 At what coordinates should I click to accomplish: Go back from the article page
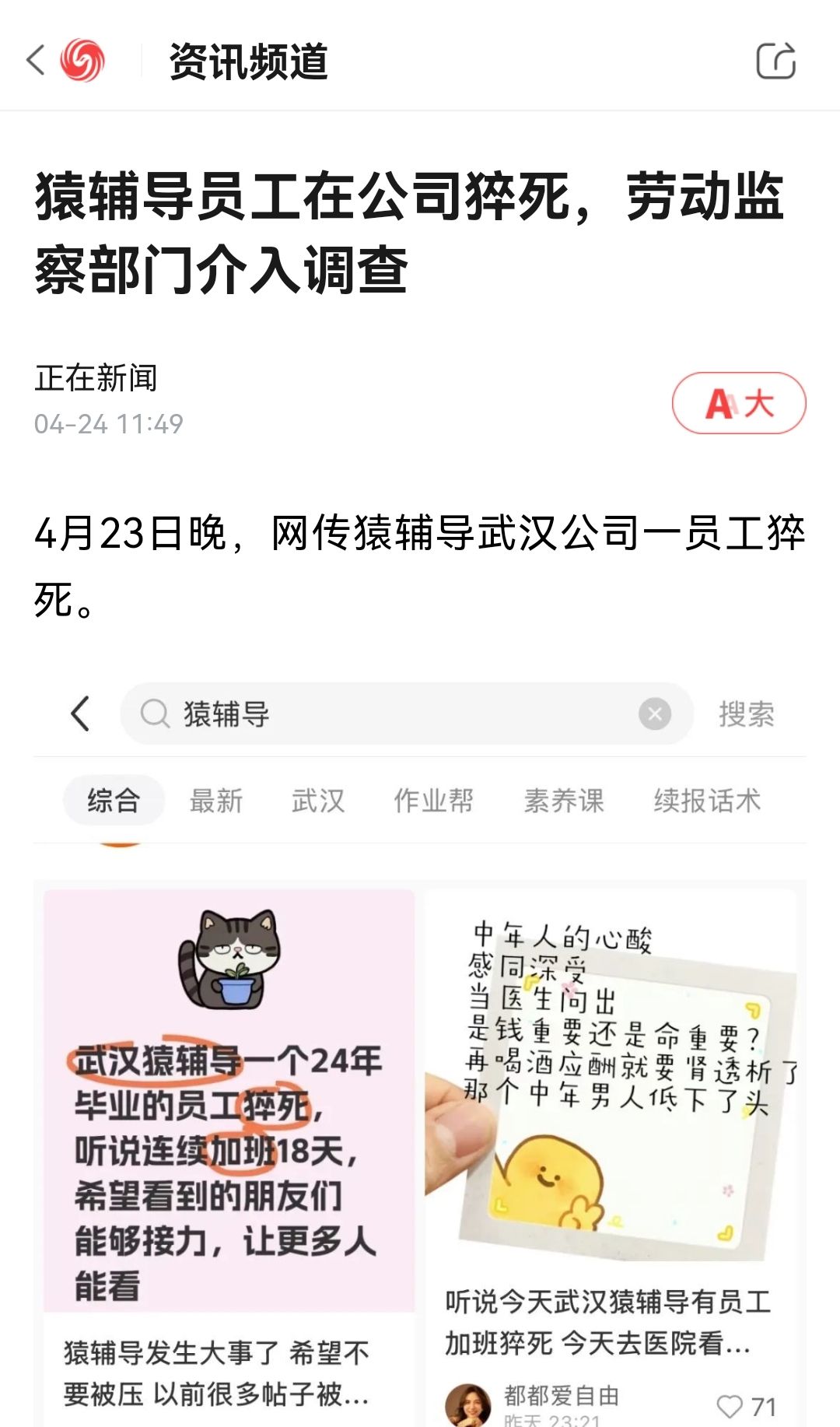tap(36, 60)
